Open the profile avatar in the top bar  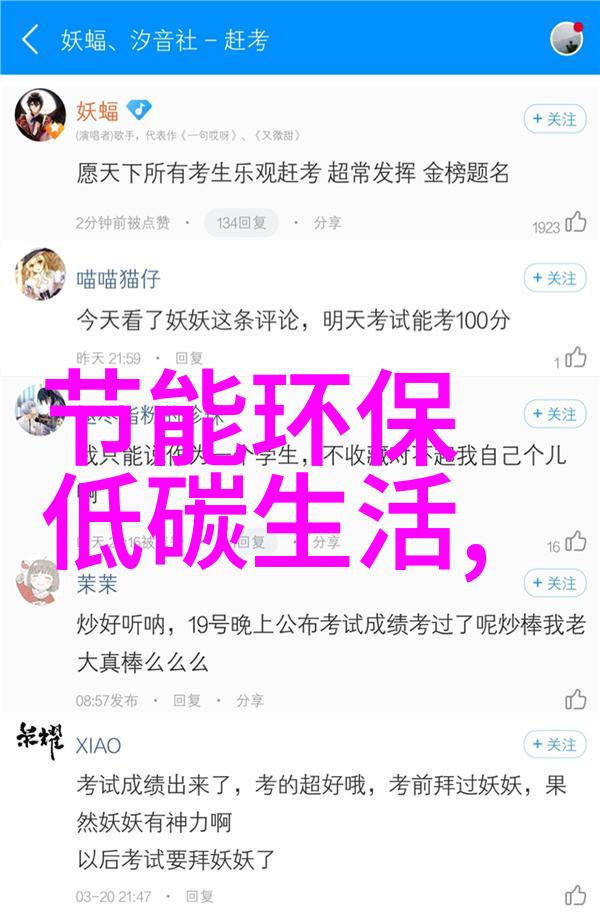coord(566,40)
